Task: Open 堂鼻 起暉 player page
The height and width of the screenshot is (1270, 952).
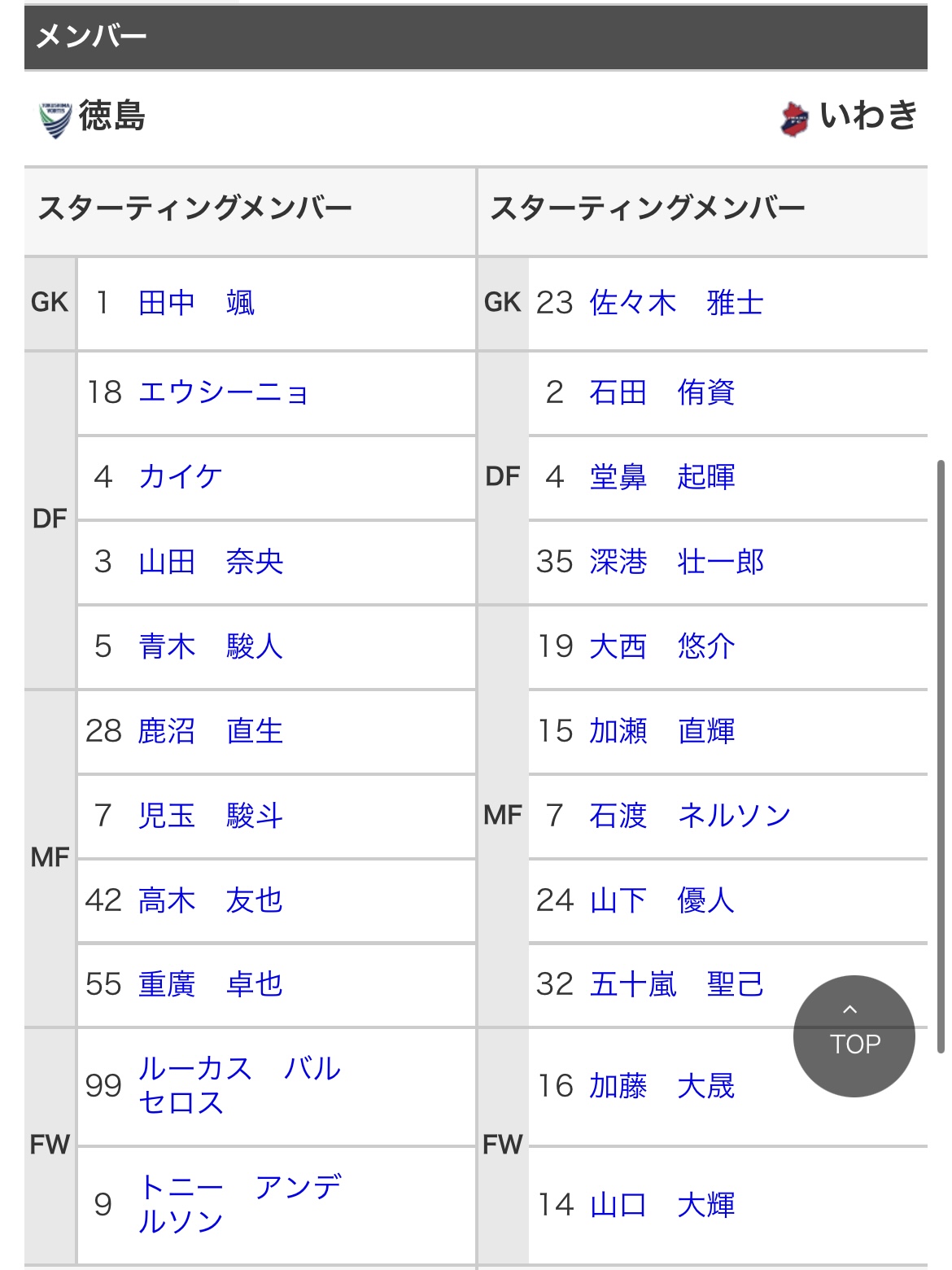Action: coord(662,477)
